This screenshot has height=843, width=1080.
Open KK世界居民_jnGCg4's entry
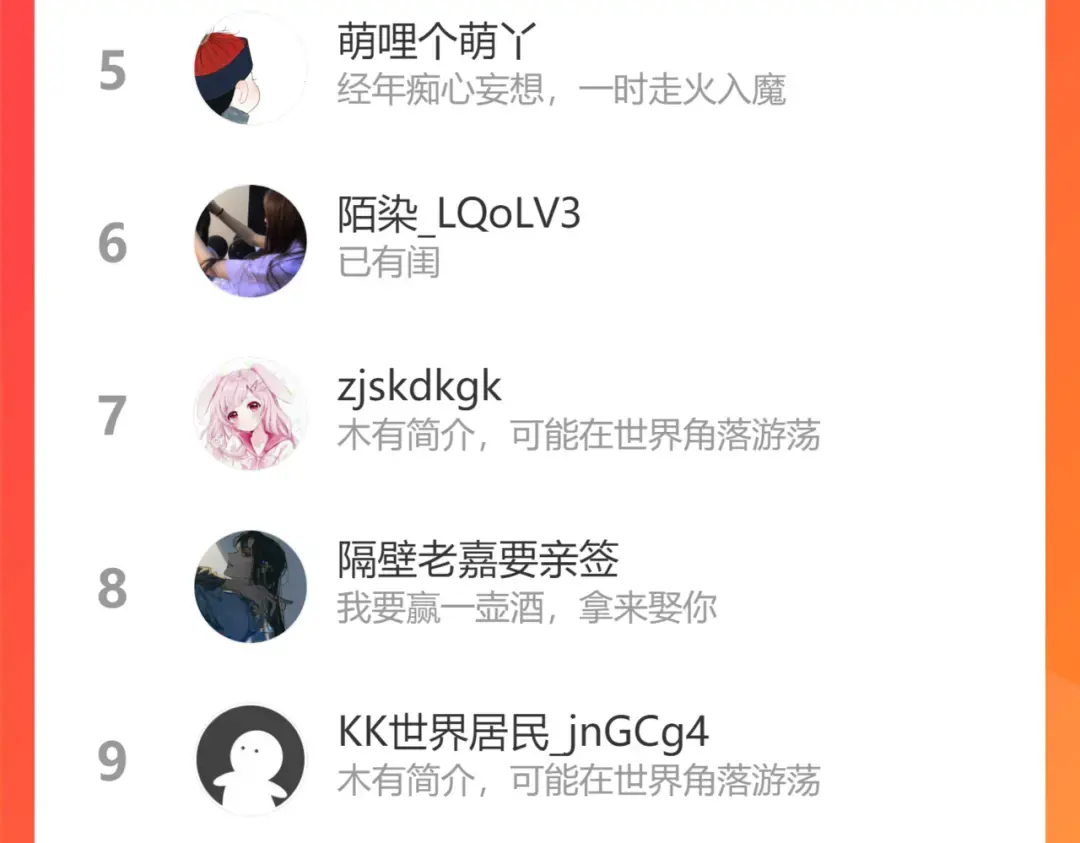[x=540, y=759]
